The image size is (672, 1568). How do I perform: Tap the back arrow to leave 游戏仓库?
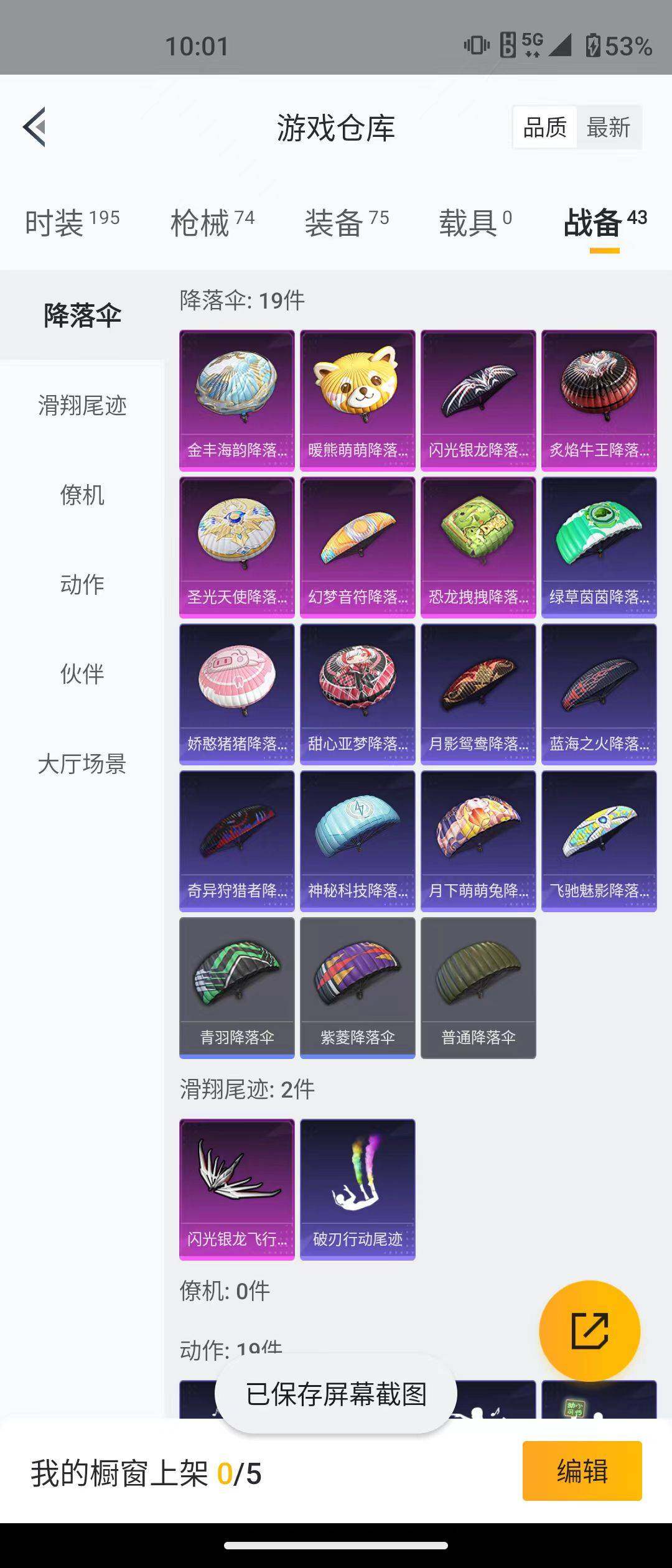pyautogui.click(x=34, y=126)
